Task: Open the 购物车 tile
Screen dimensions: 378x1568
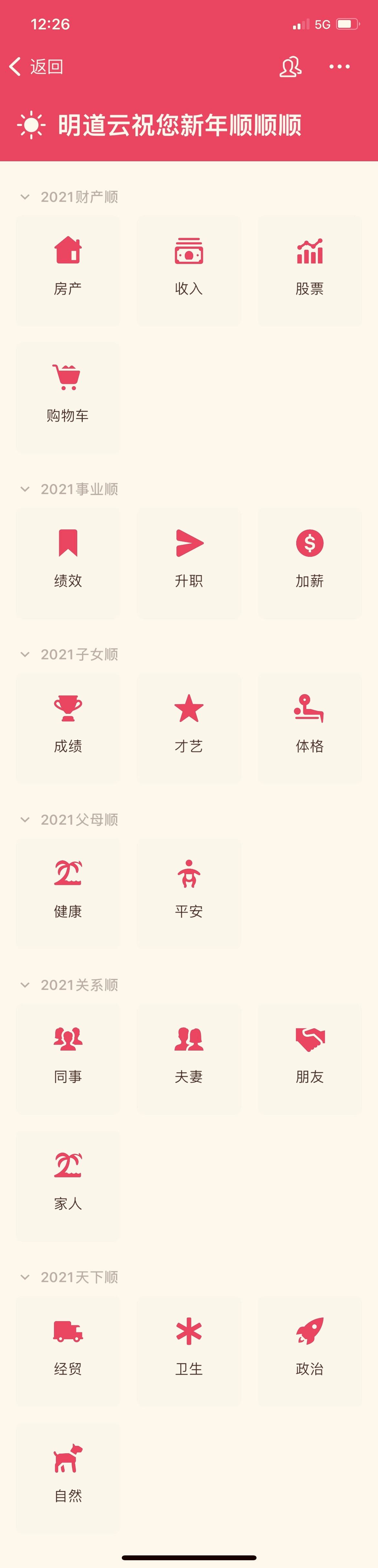Action: pyautogui.click(x=68, y=397)
